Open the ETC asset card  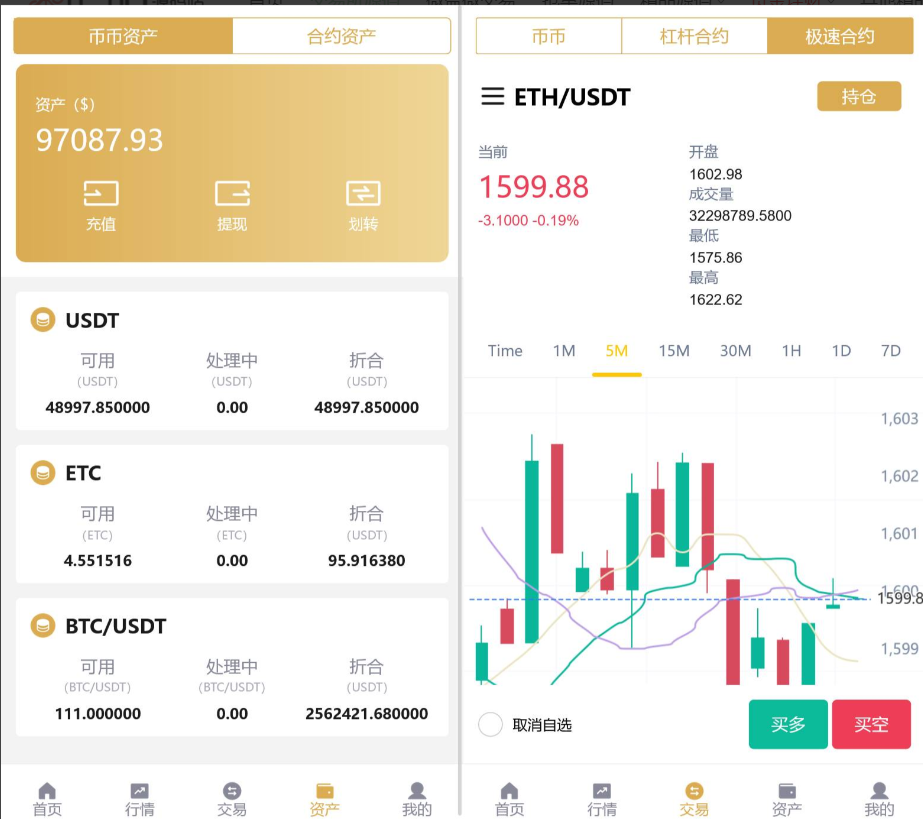click(232, 514)
